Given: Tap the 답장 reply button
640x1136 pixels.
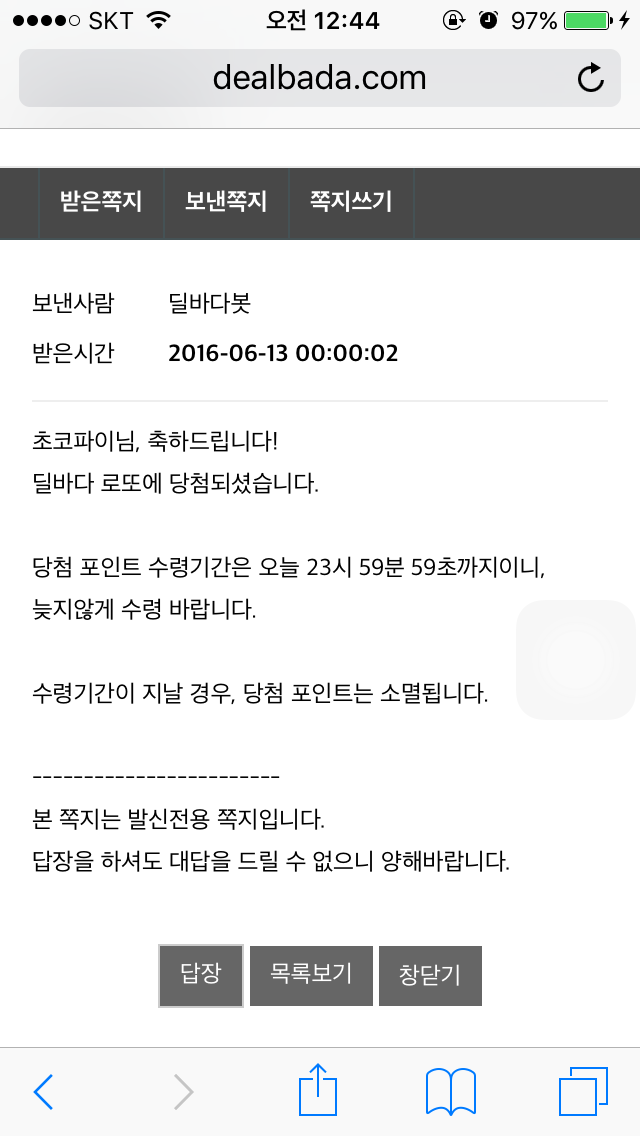Looking at the screenshot, I should (x=201, y=975).
